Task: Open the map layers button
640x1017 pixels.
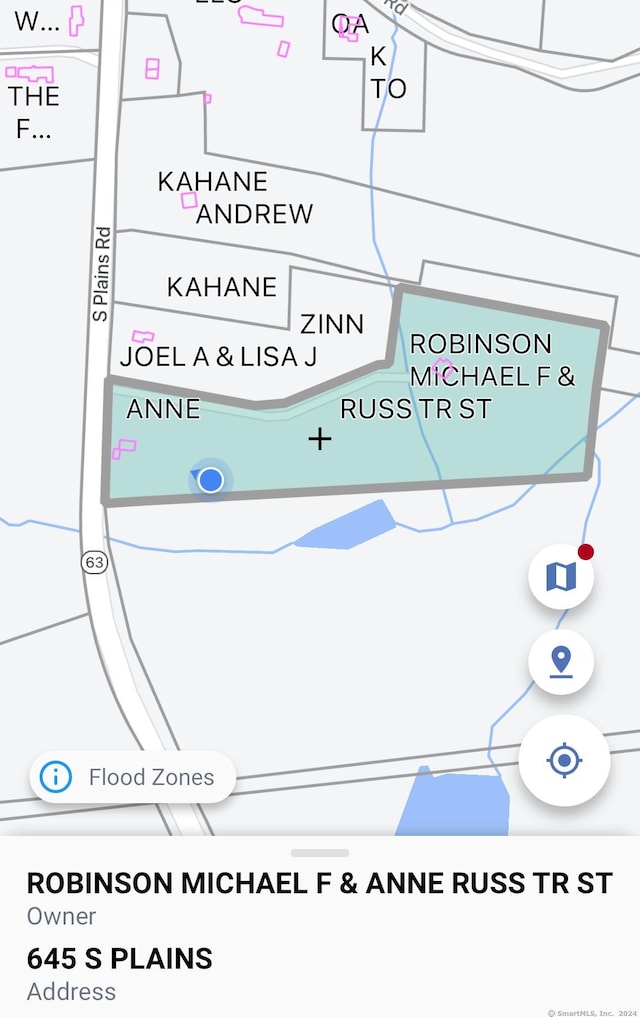Action: pos(561,576)
